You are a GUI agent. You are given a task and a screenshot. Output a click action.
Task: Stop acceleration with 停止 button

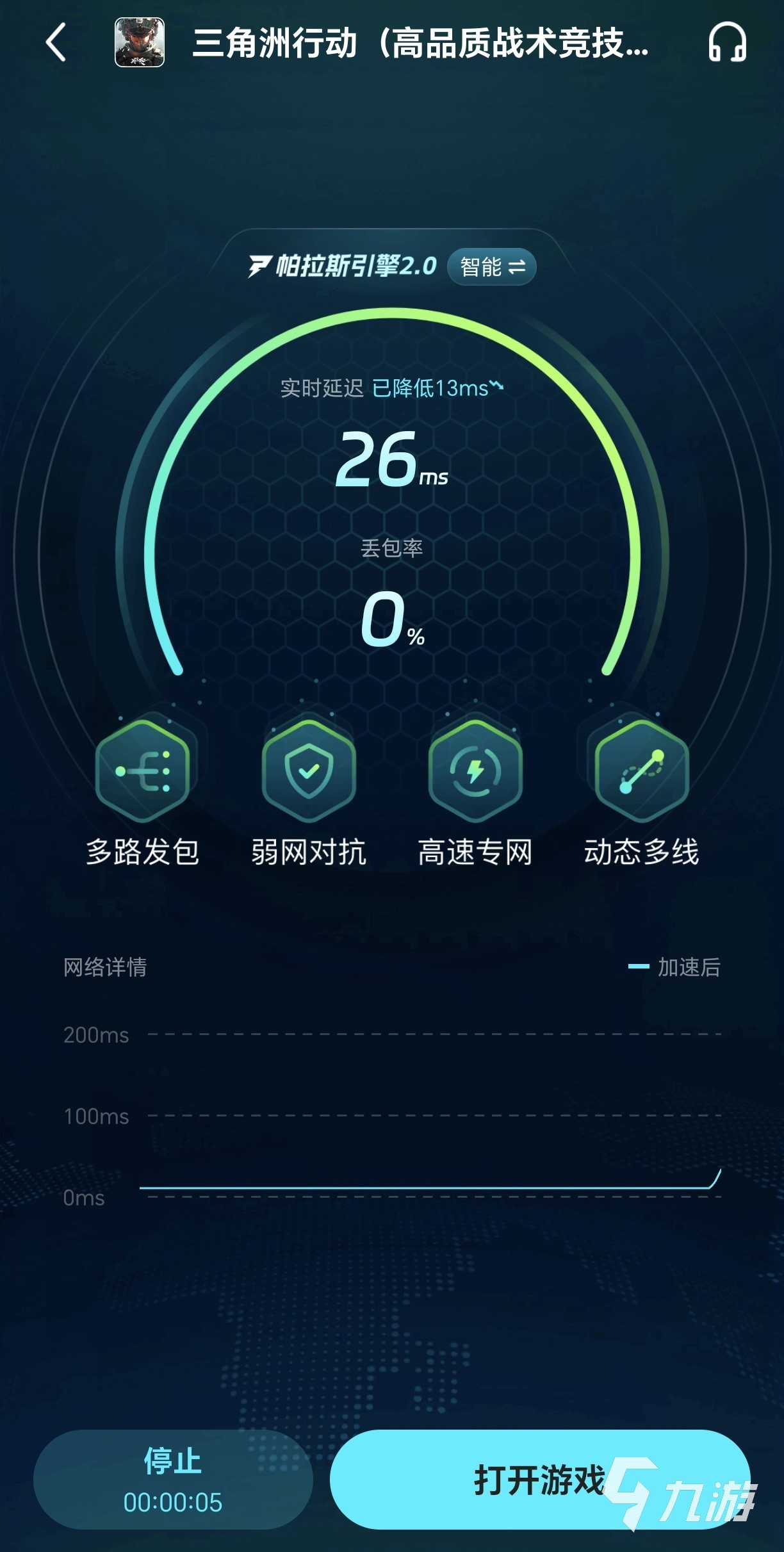coord(173,1480)
